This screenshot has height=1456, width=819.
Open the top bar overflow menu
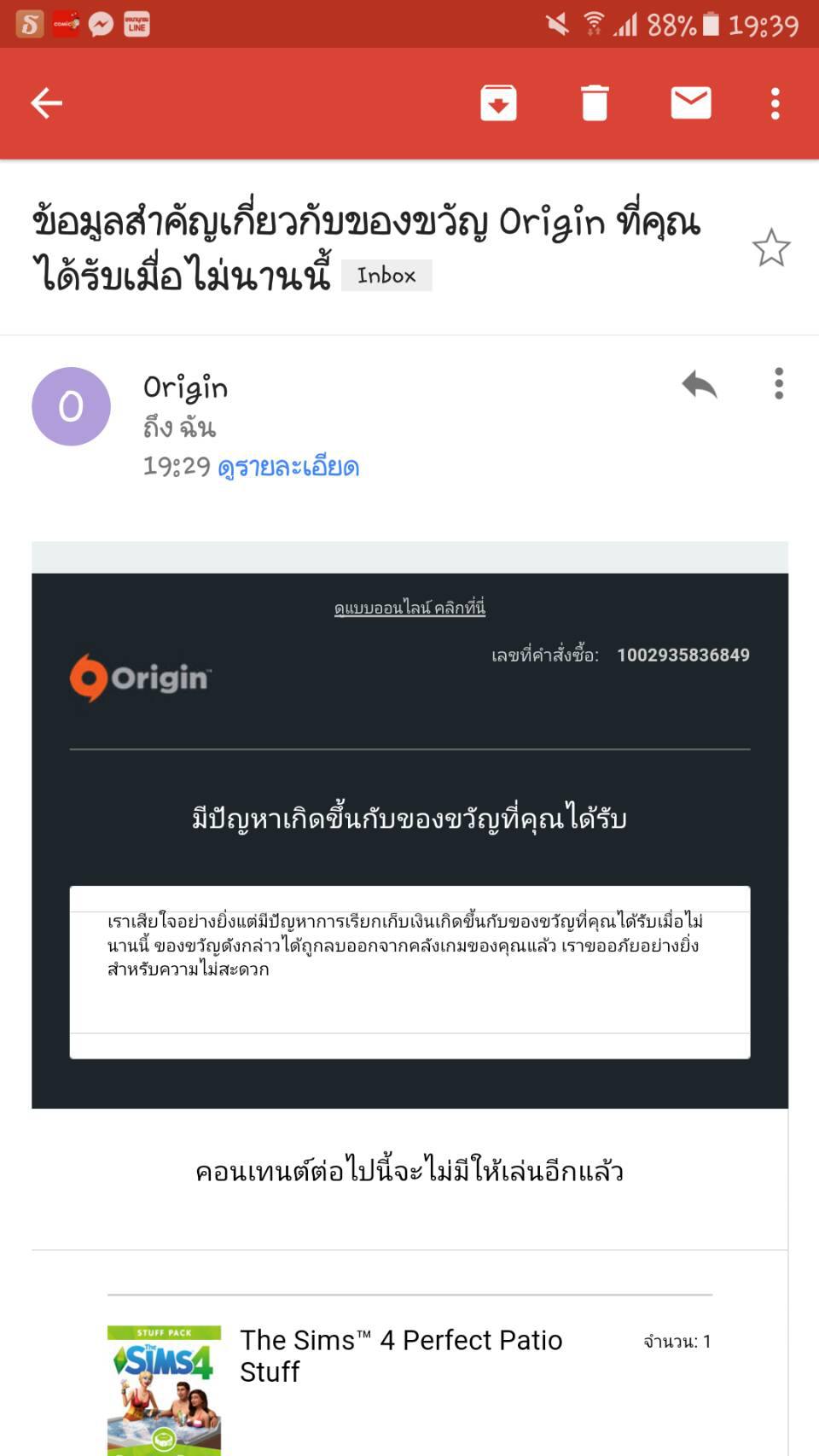point(775,103)
